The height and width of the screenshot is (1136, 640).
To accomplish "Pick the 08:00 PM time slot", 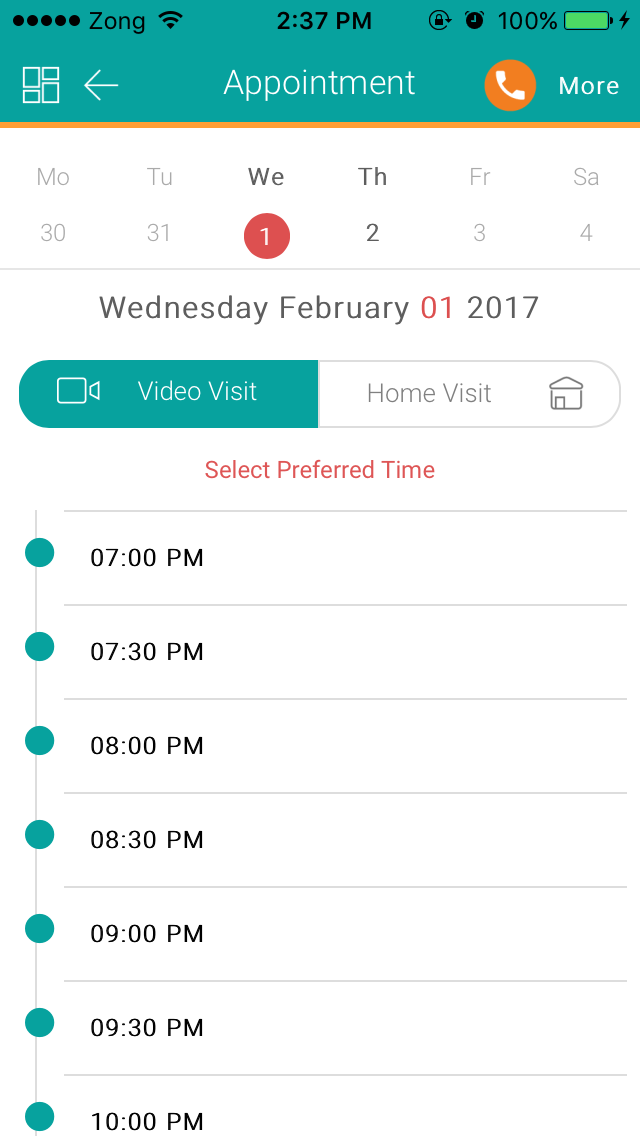I will pos(146,746).
